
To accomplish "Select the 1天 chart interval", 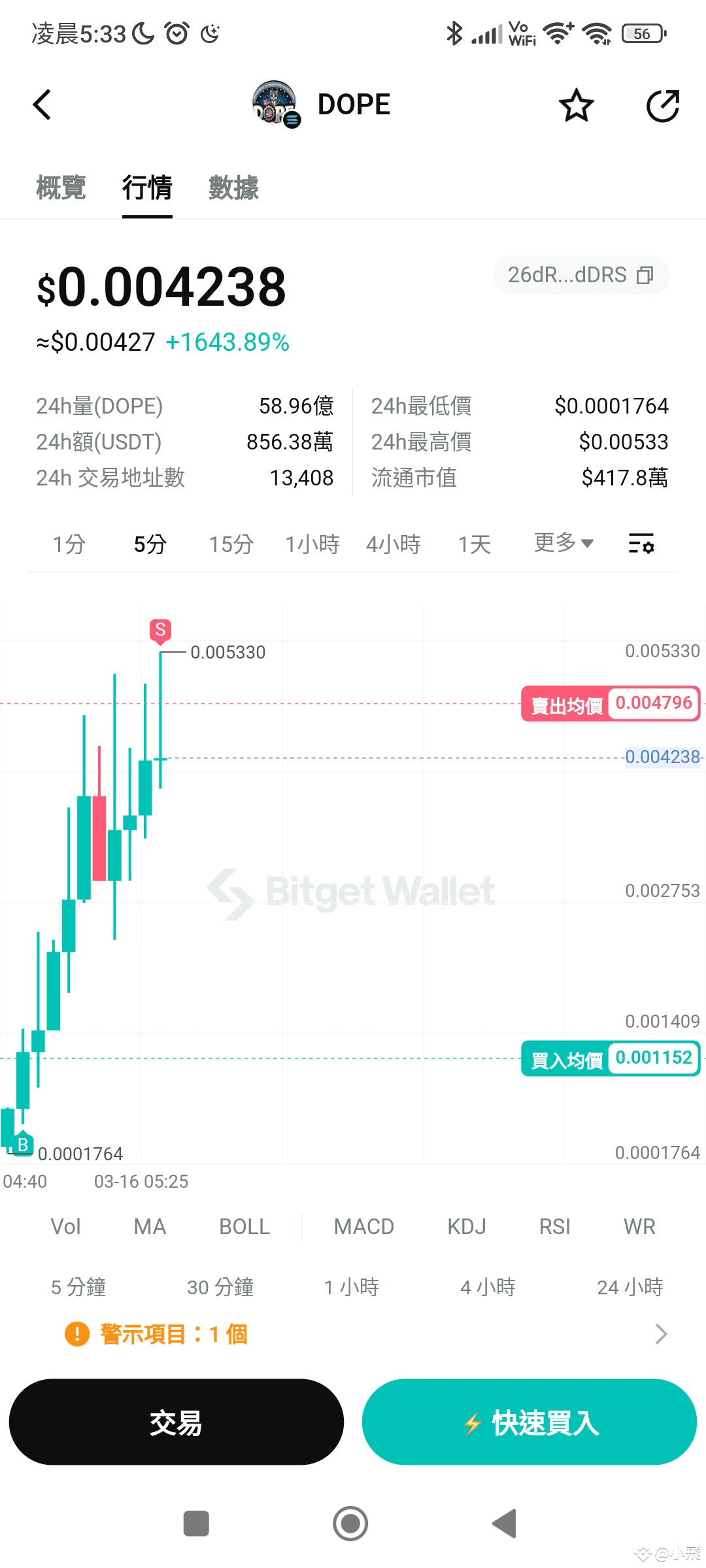I will click(475, 544).
